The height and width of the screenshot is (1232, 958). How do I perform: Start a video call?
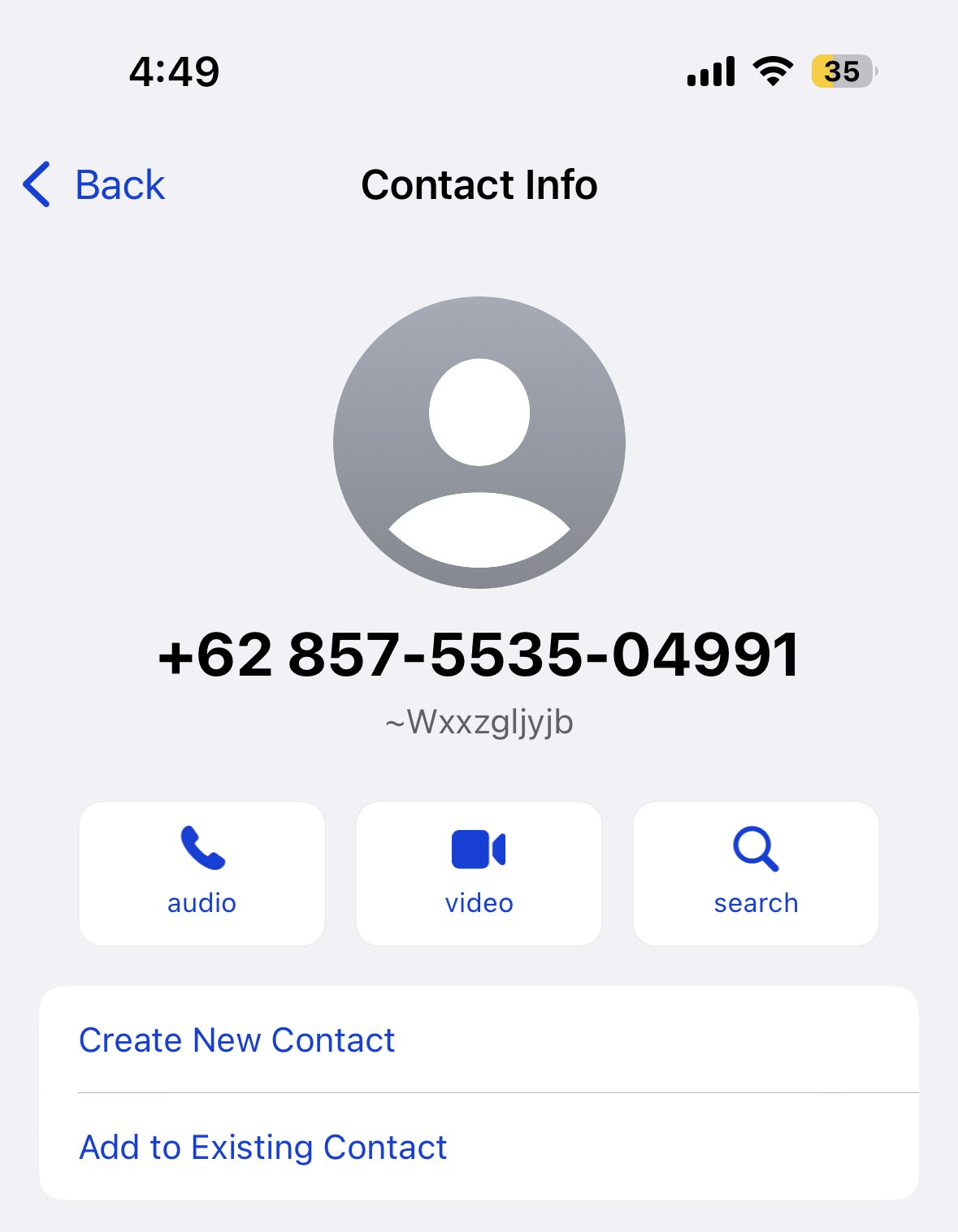[x=479, y=873]
